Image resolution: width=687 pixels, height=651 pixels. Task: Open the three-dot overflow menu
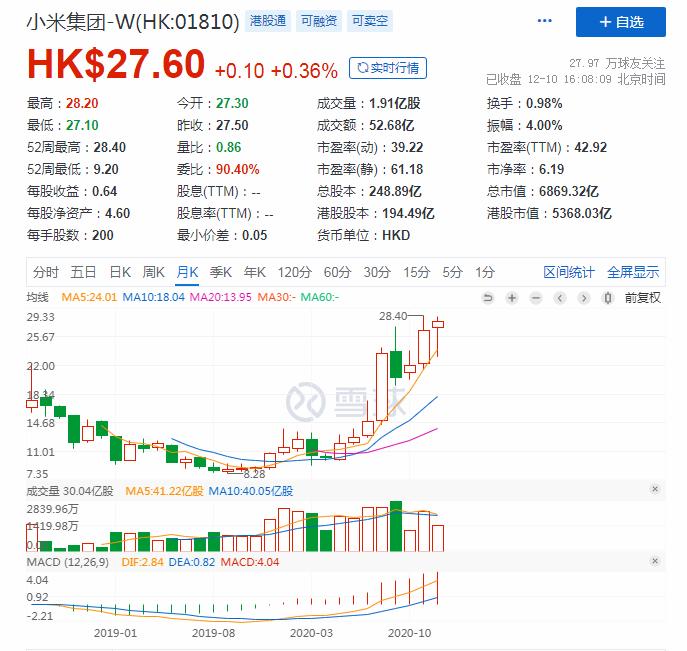[544, 21]
